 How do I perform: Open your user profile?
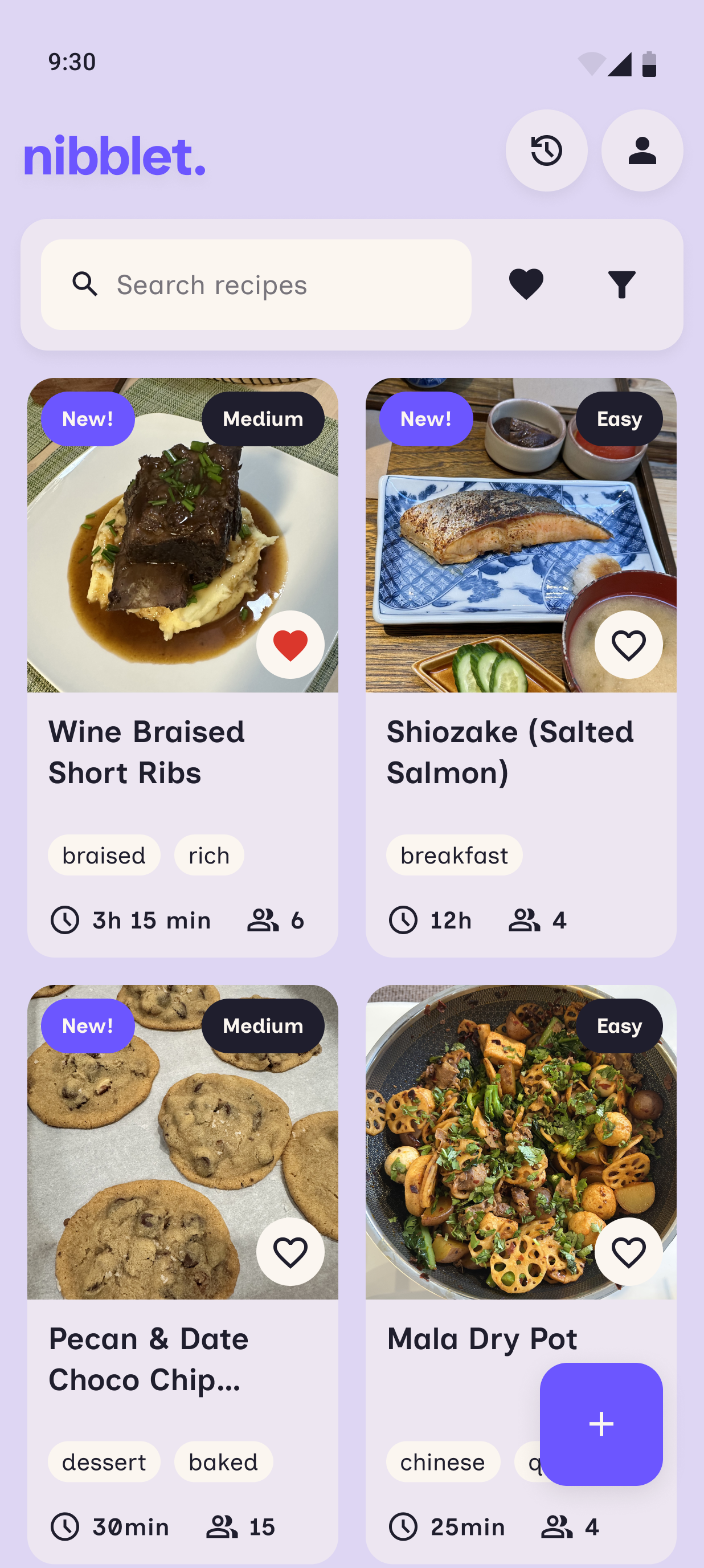(x=641, y=151)
